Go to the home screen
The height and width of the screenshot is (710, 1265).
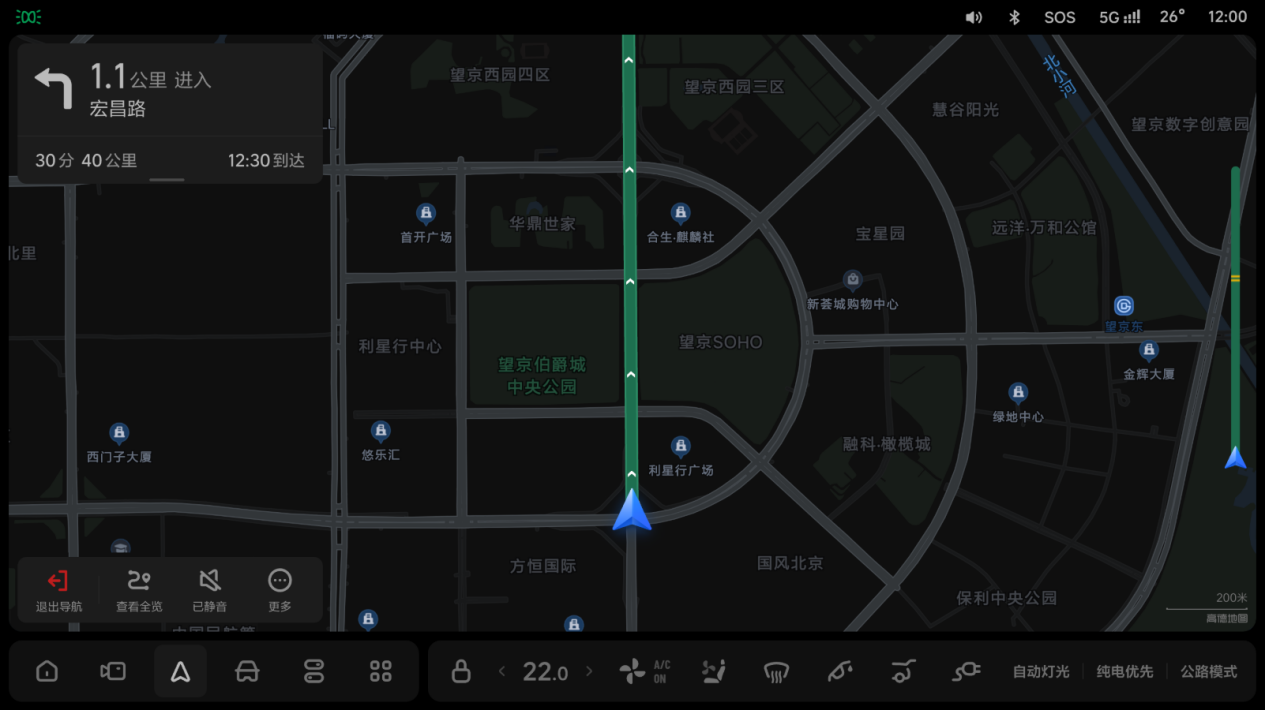pyautogui.click(x=47, y=671)
